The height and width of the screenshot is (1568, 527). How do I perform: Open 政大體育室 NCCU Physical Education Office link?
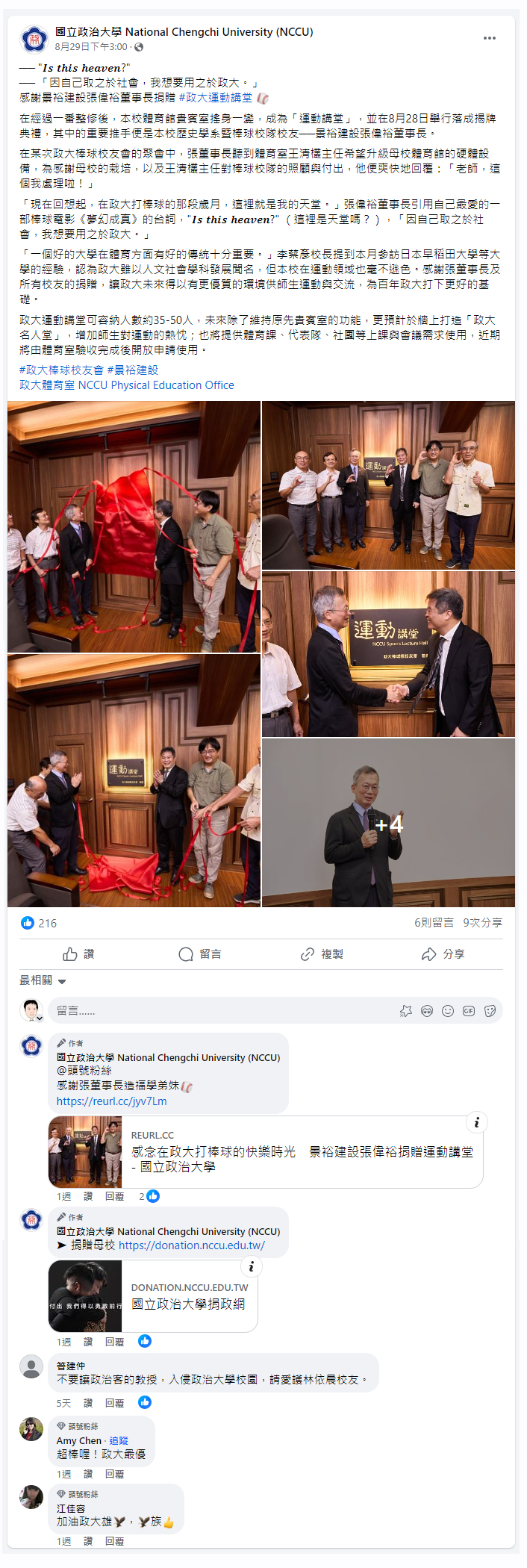coord(127,385)
